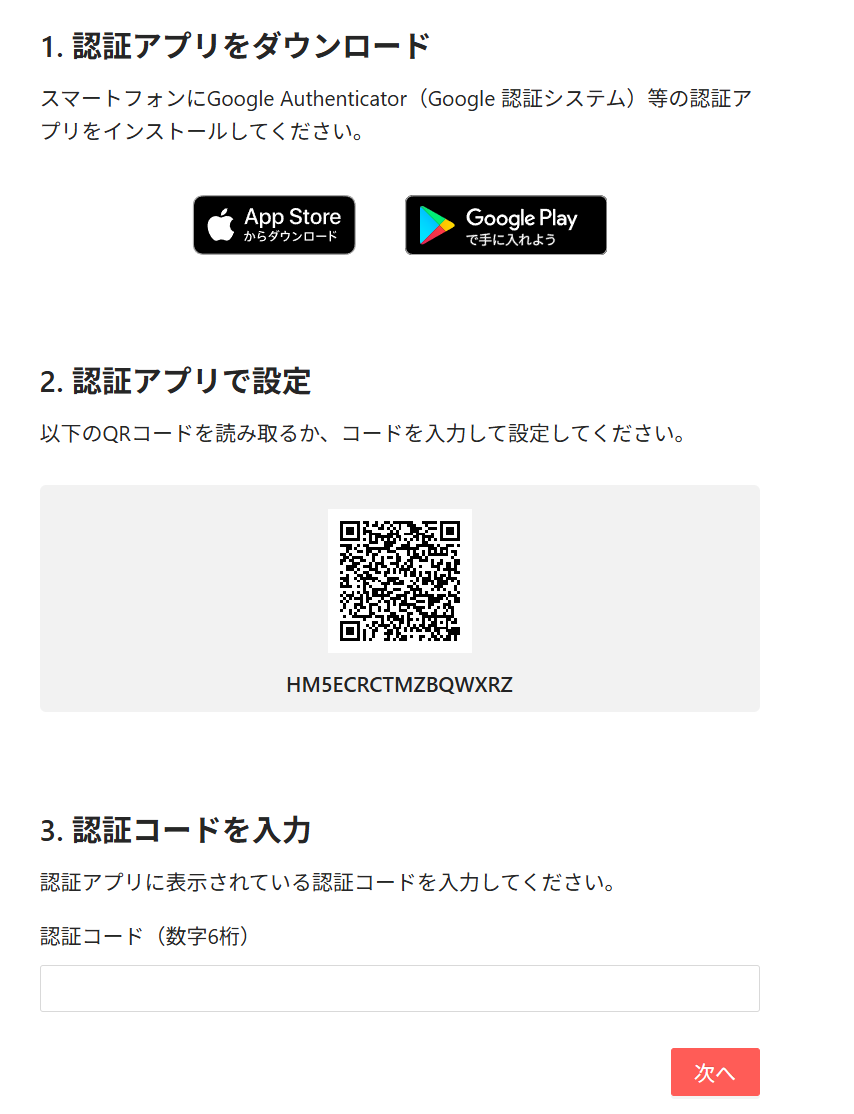Image resolution: width=854 pixels, height=1114 pixels.
Task: Tap the 次へ button
Action: pyautogui.click(x=715, y=1072)
